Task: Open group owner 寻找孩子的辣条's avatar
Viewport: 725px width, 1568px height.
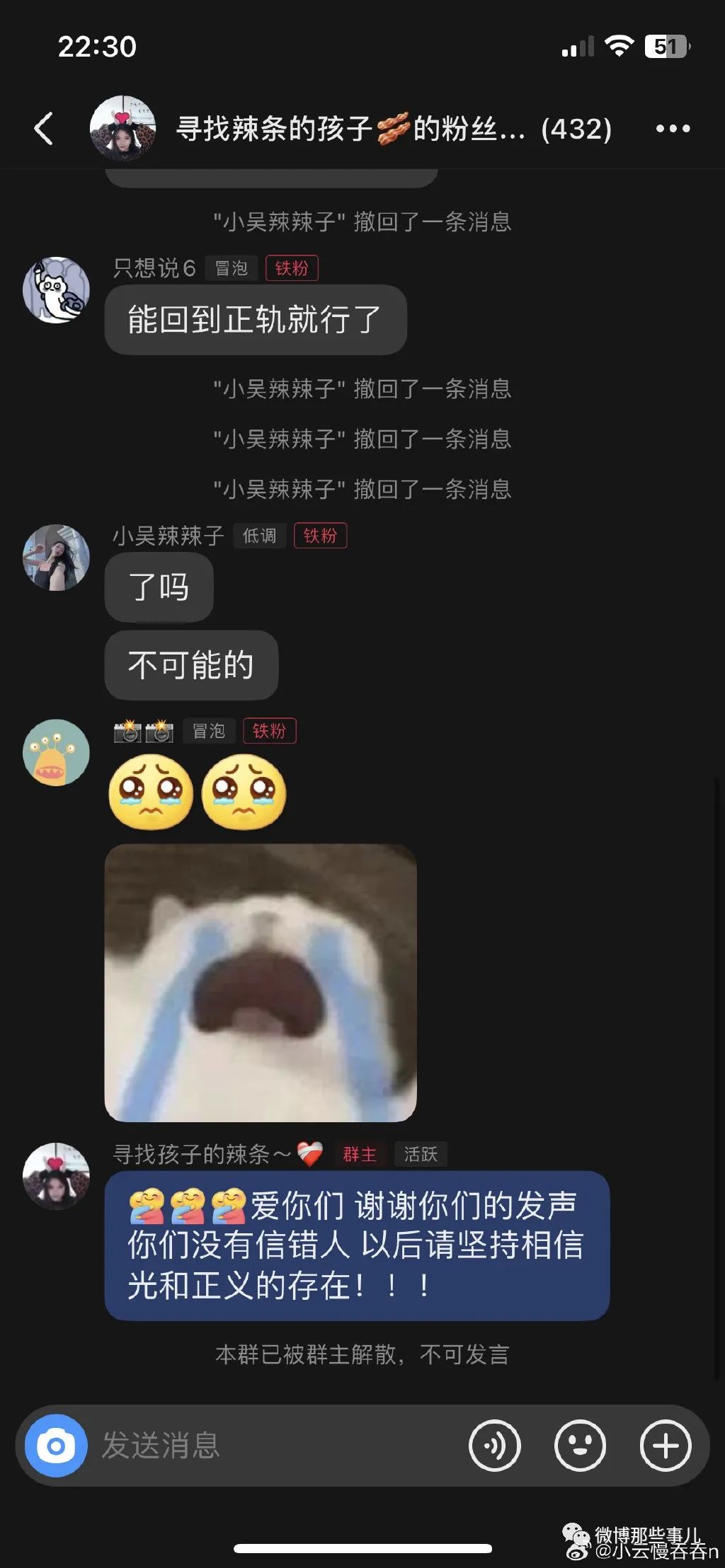Action: click(56, 1175)
